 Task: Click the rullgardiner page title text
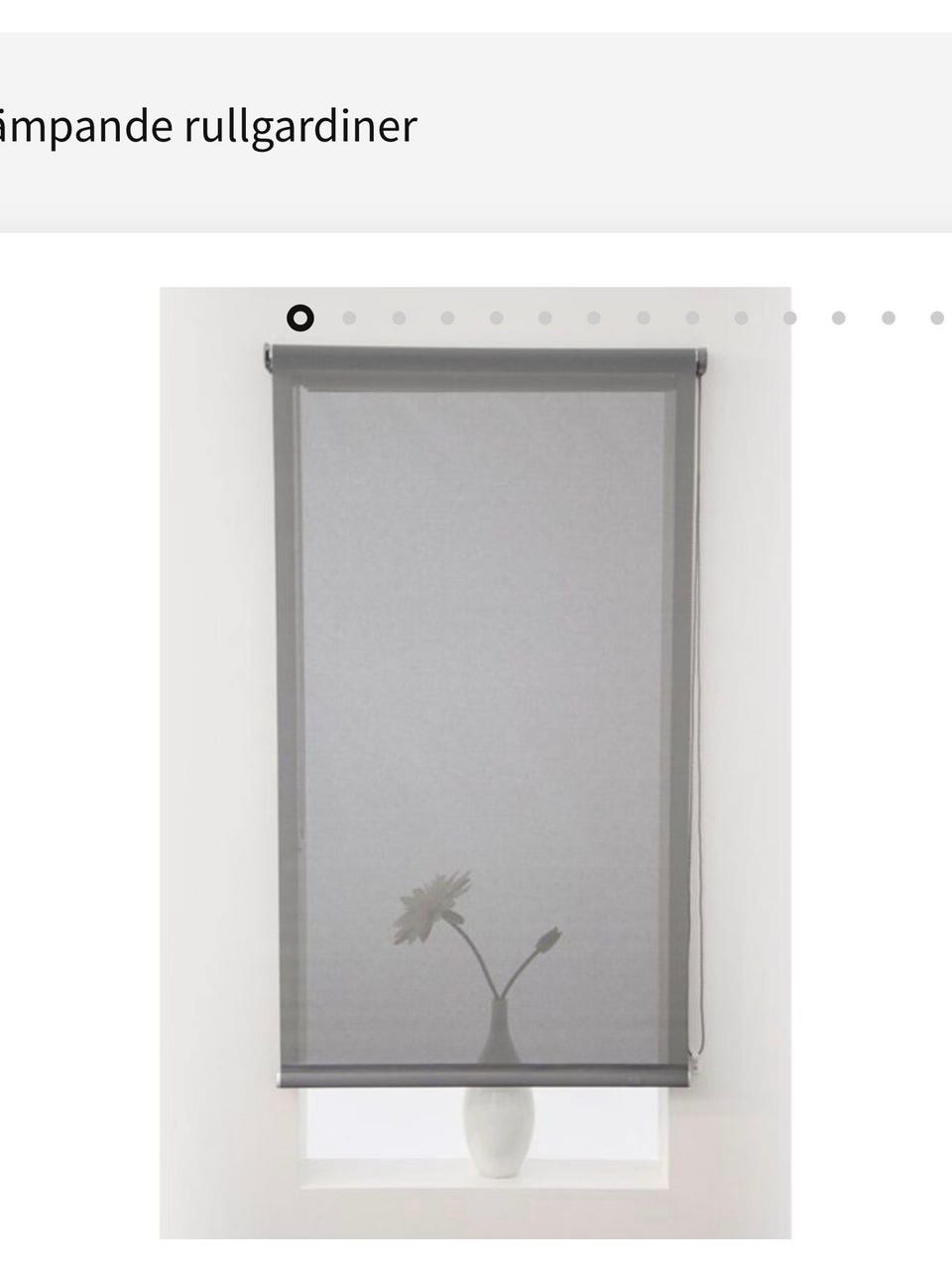coord(210,126)
